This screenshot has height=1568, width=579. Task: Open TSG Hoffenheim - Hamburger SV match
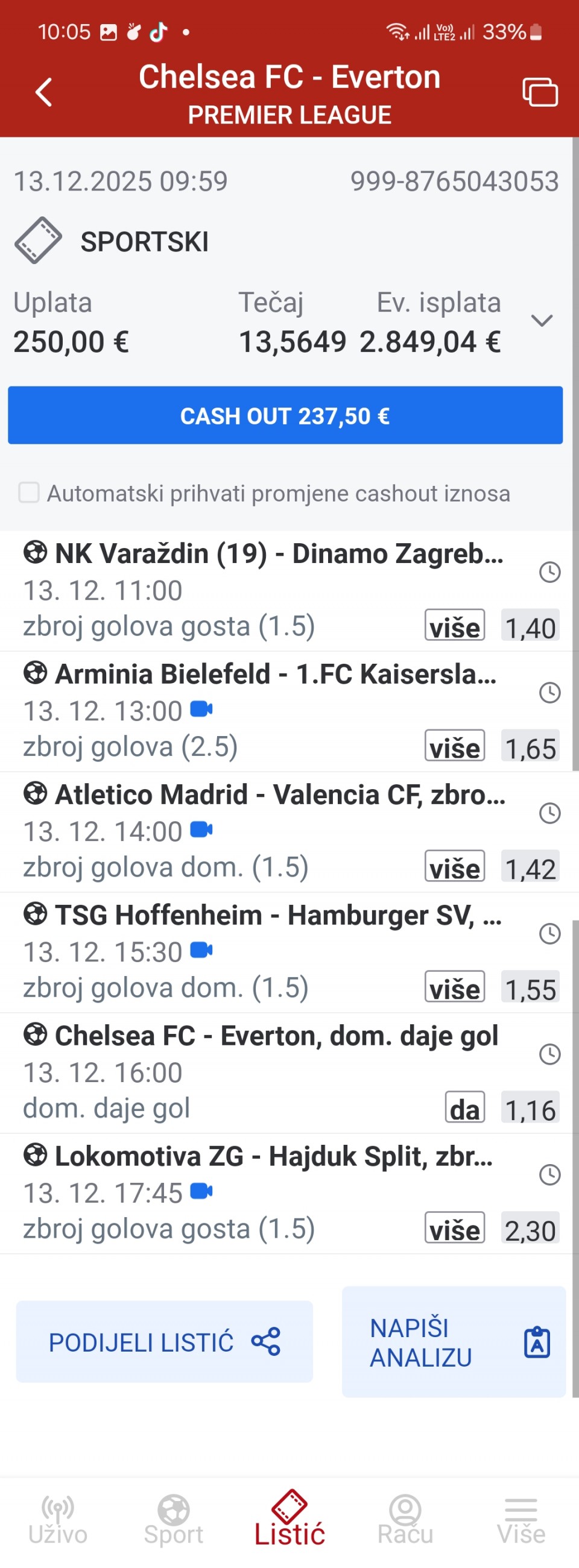[277, 916]
